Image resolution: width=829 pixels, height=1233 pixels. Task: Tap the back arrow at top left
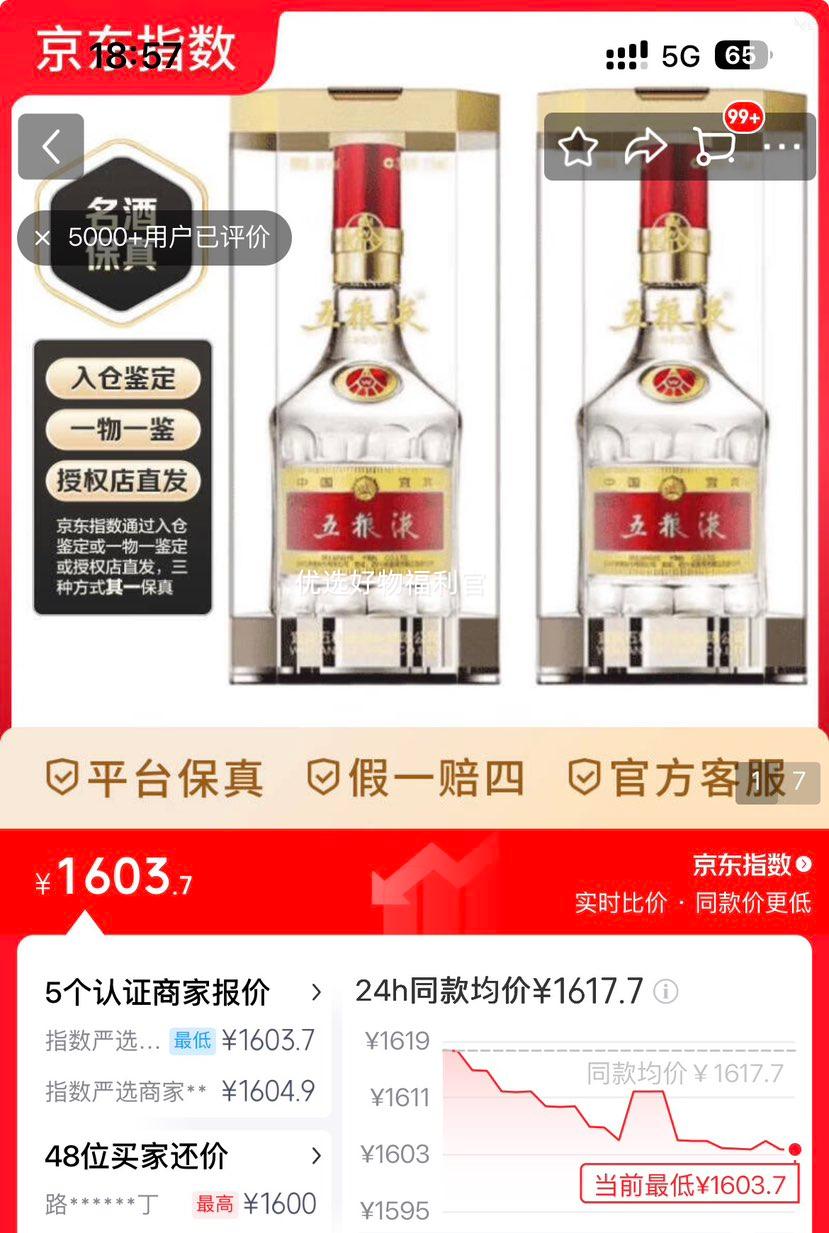point(51,146)
